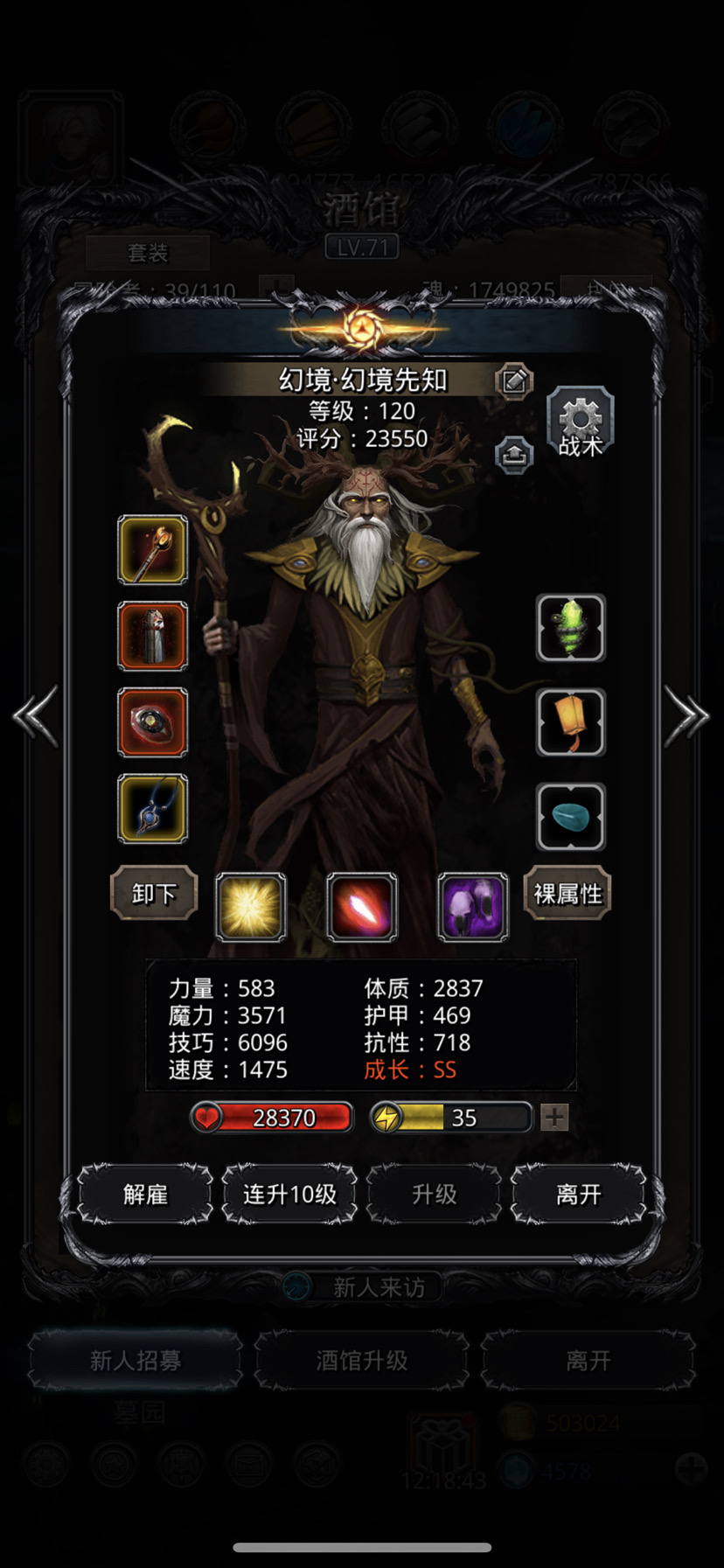View the red slash skill
Viewport: 724px width, 1568px height.
point(362,907)
